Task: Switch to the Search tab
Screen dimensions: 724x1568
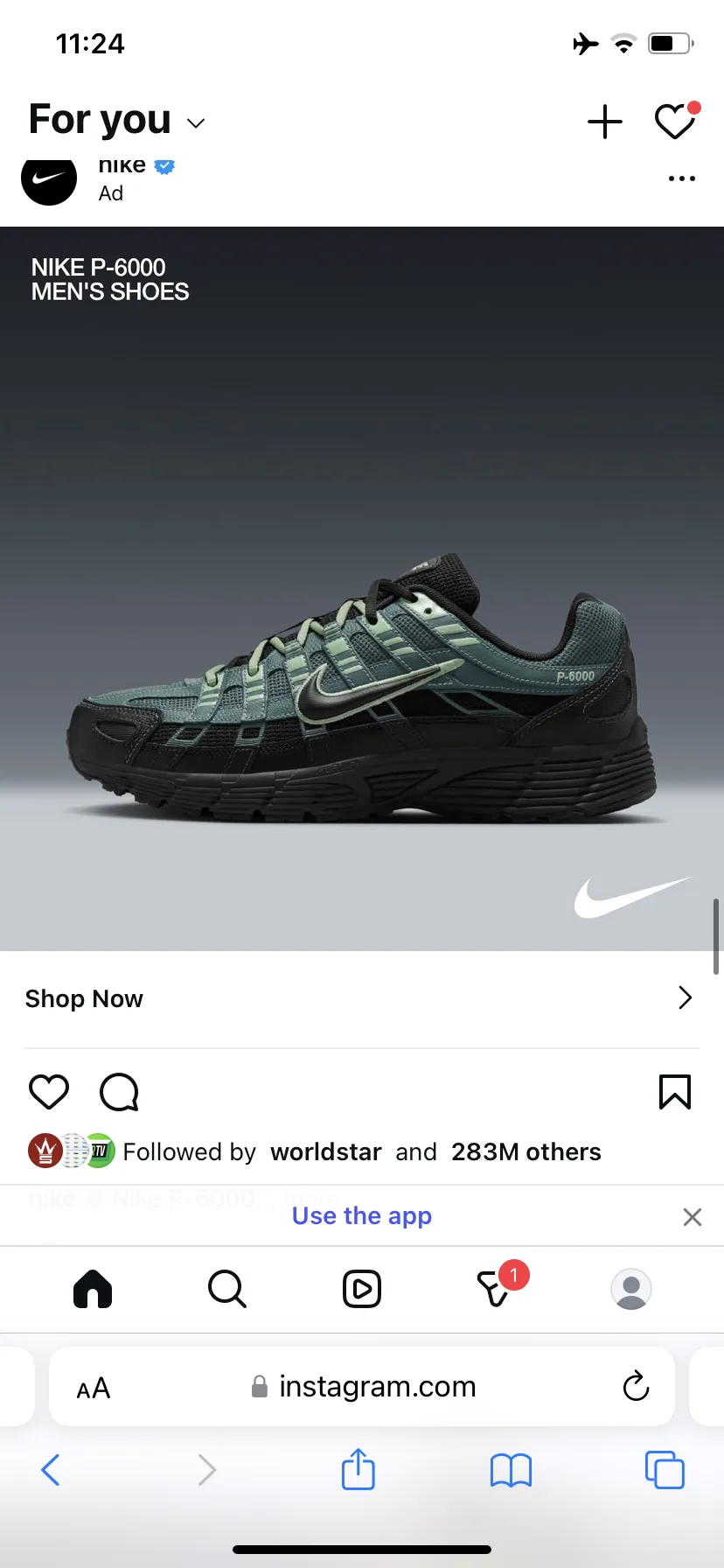Action: [x=227, y=1289]
